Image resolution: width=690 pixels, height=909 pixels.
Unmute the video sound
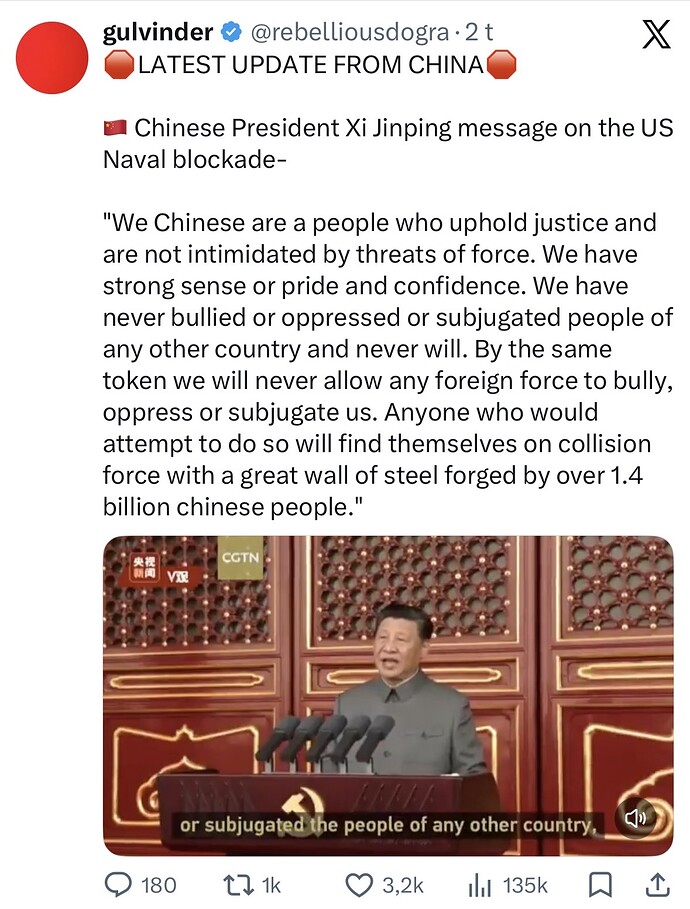(636, 819)
